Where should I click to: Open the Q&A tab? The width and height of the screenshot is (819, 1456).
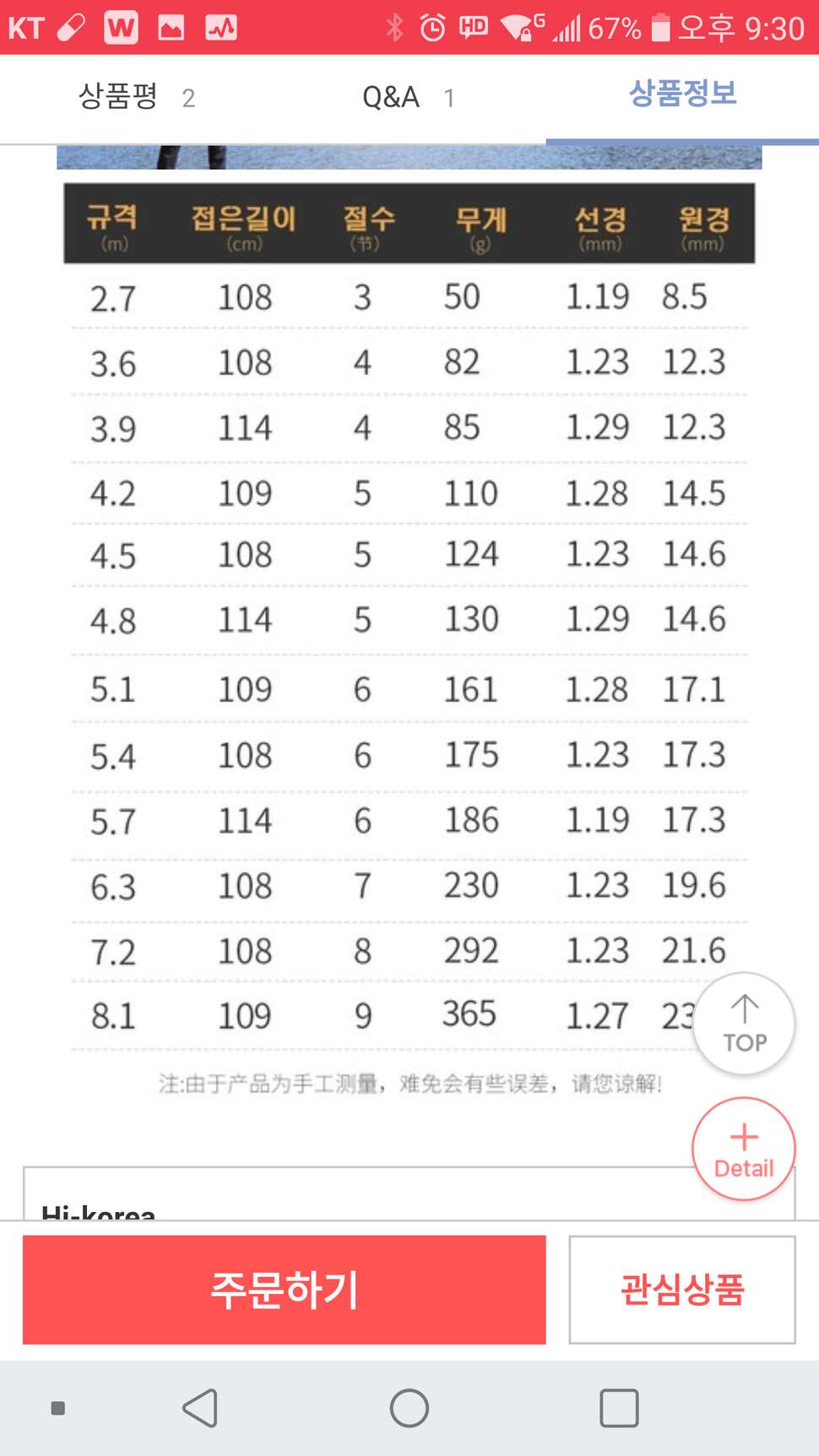[x=409, y=97]
